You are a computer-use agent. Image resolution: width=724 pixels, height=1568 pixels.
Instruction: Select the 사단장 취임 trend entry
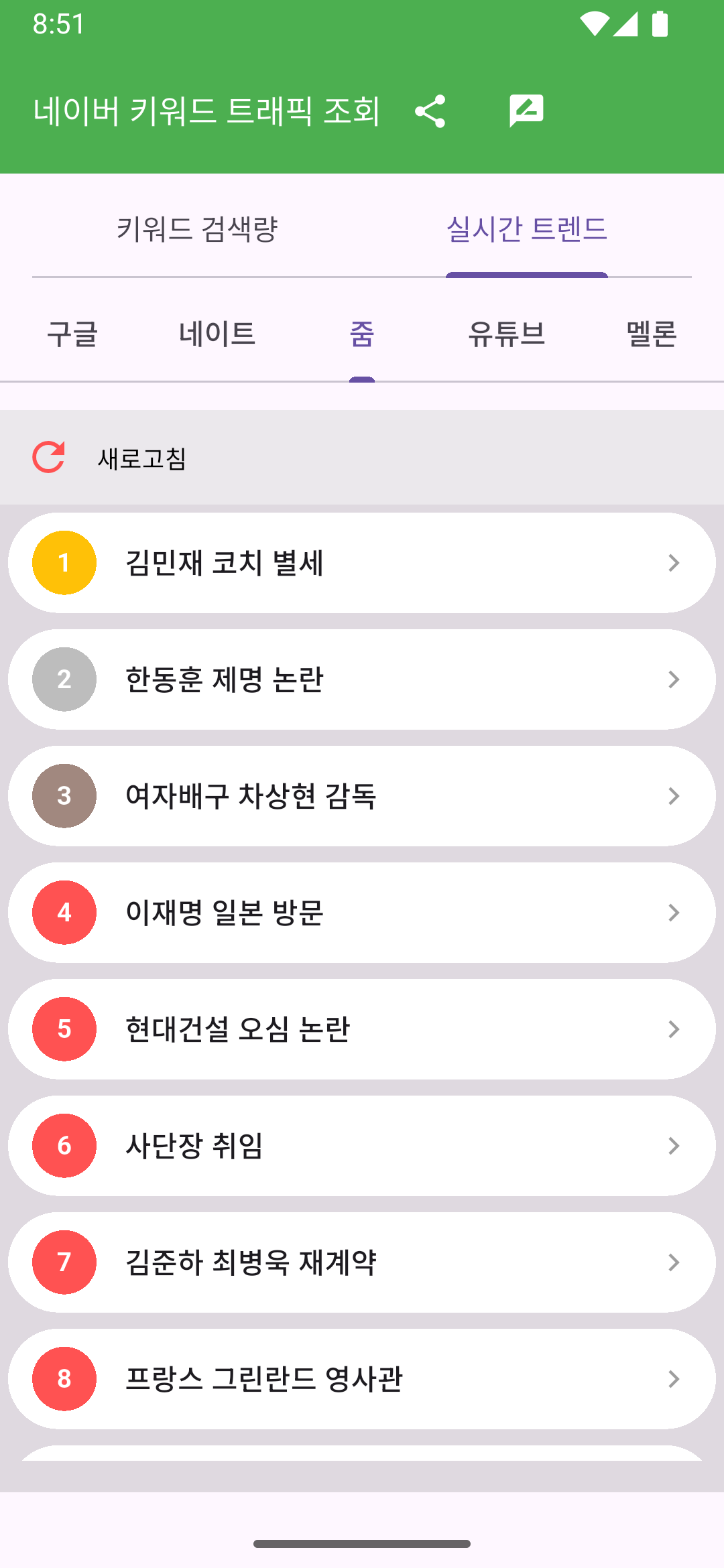(362, 1146)
